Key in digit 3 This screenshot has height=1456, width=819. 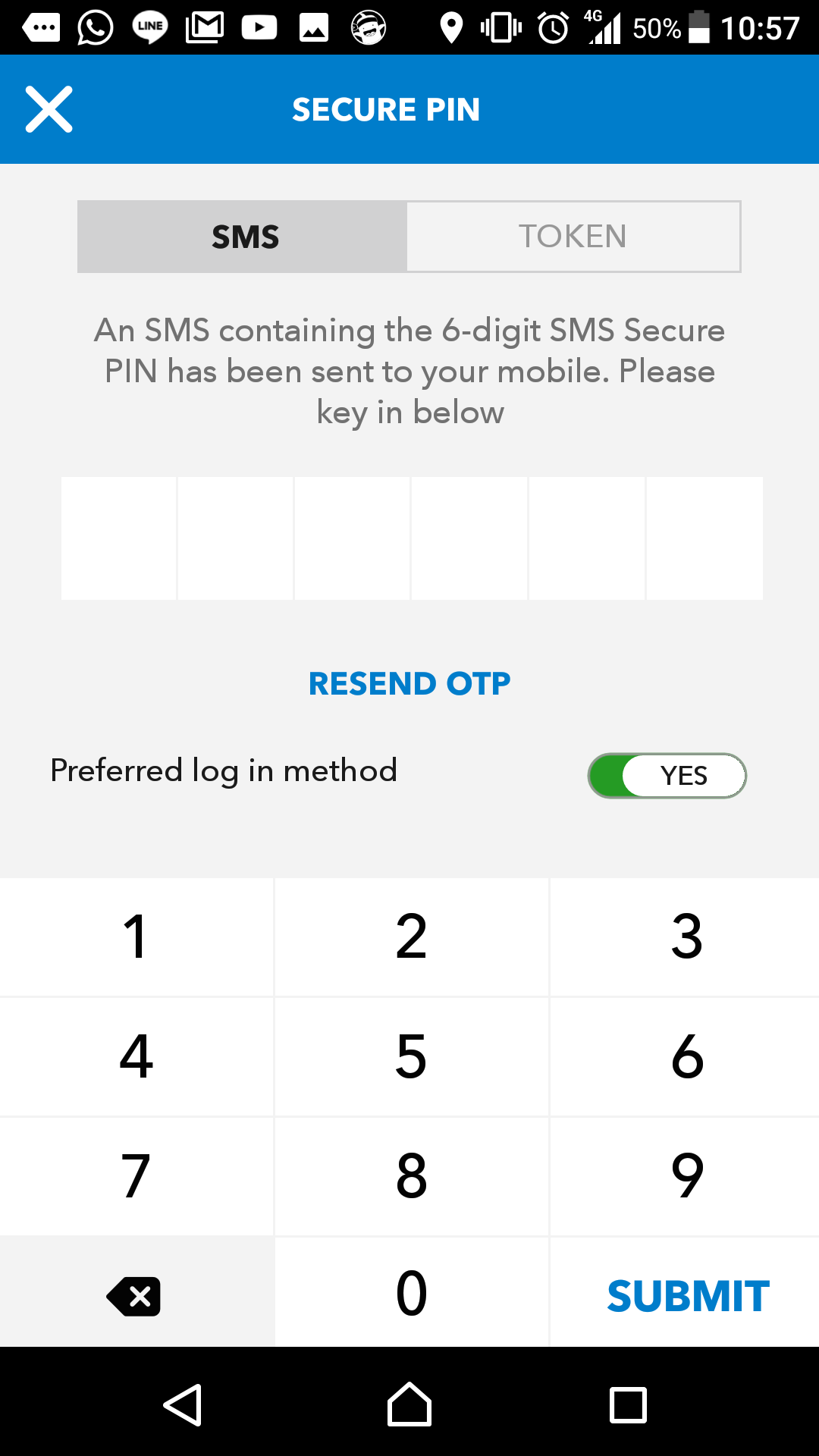tap(686, 937)
